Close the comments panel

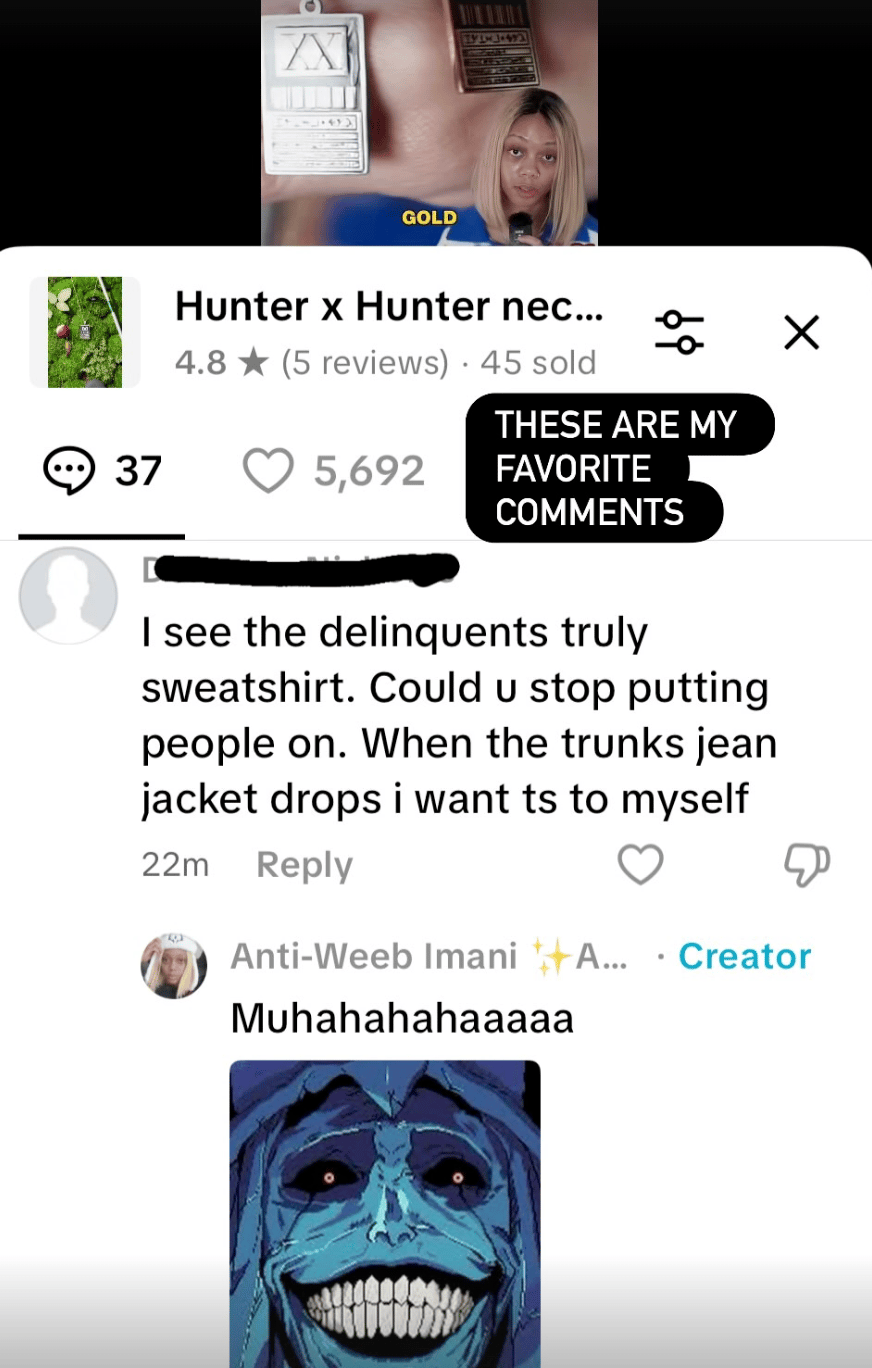pyautogui.click(x=801, y=332)
